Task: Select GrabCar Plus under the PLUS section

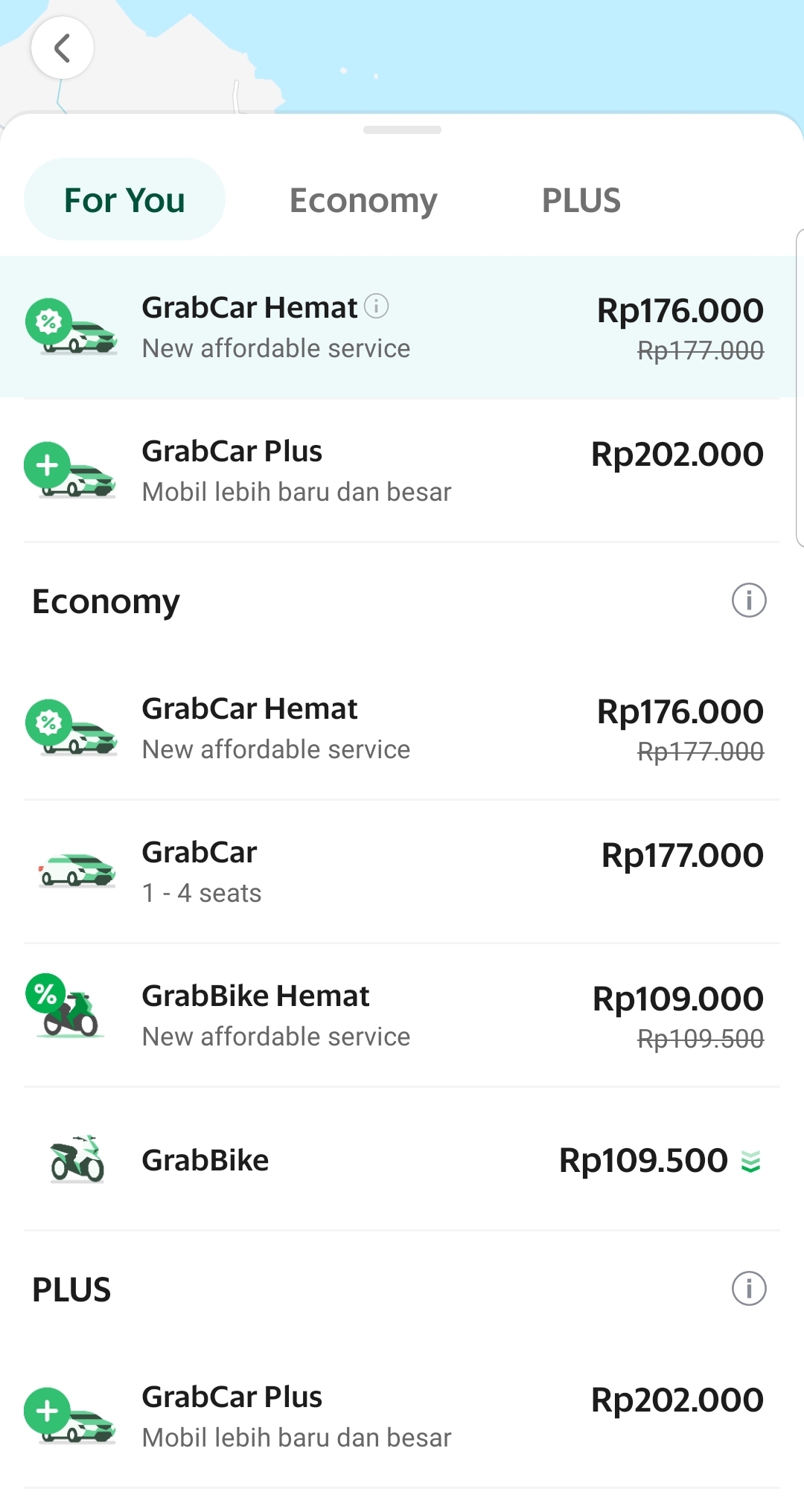Action: click(402, 1417)
